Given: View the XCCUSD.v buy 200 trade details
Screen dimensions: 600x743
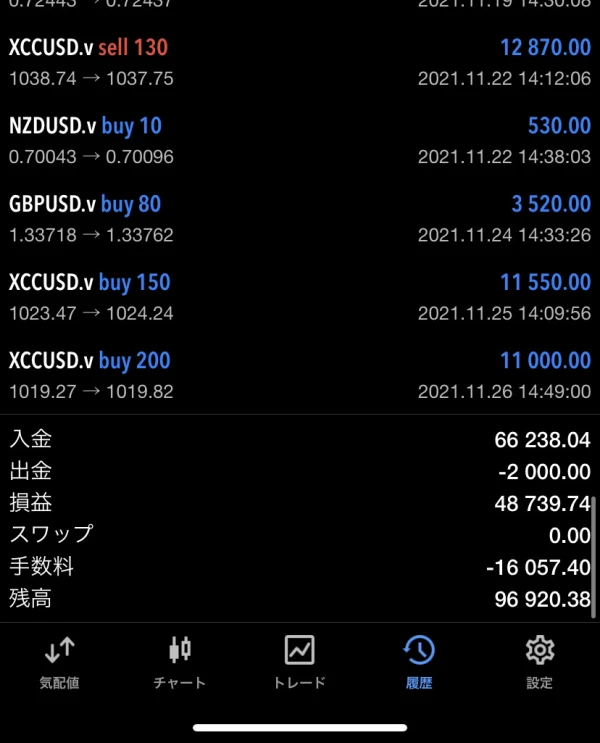Looking at the screenshot, I should point(300,375).
